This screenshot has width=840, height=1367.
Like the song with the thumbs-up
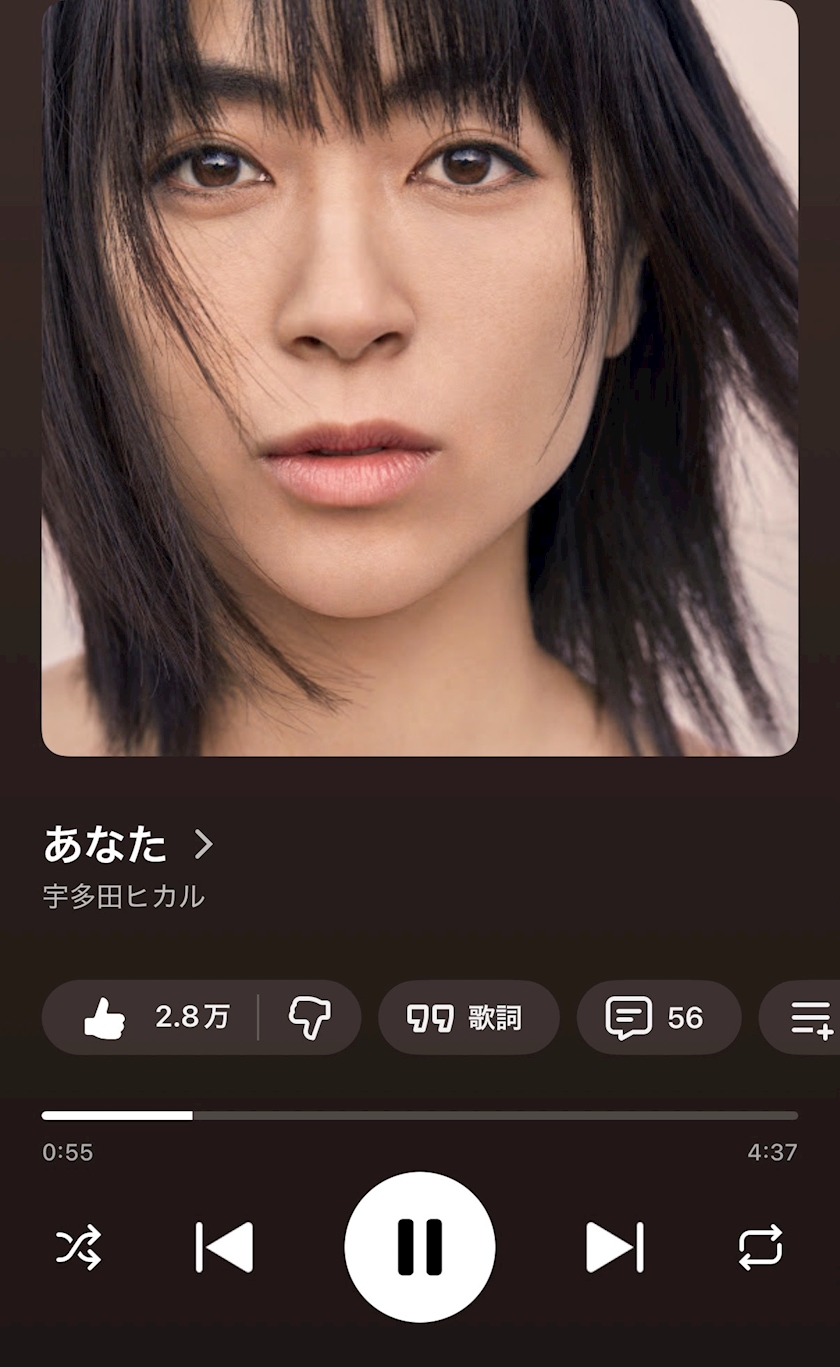(150, 1017)
